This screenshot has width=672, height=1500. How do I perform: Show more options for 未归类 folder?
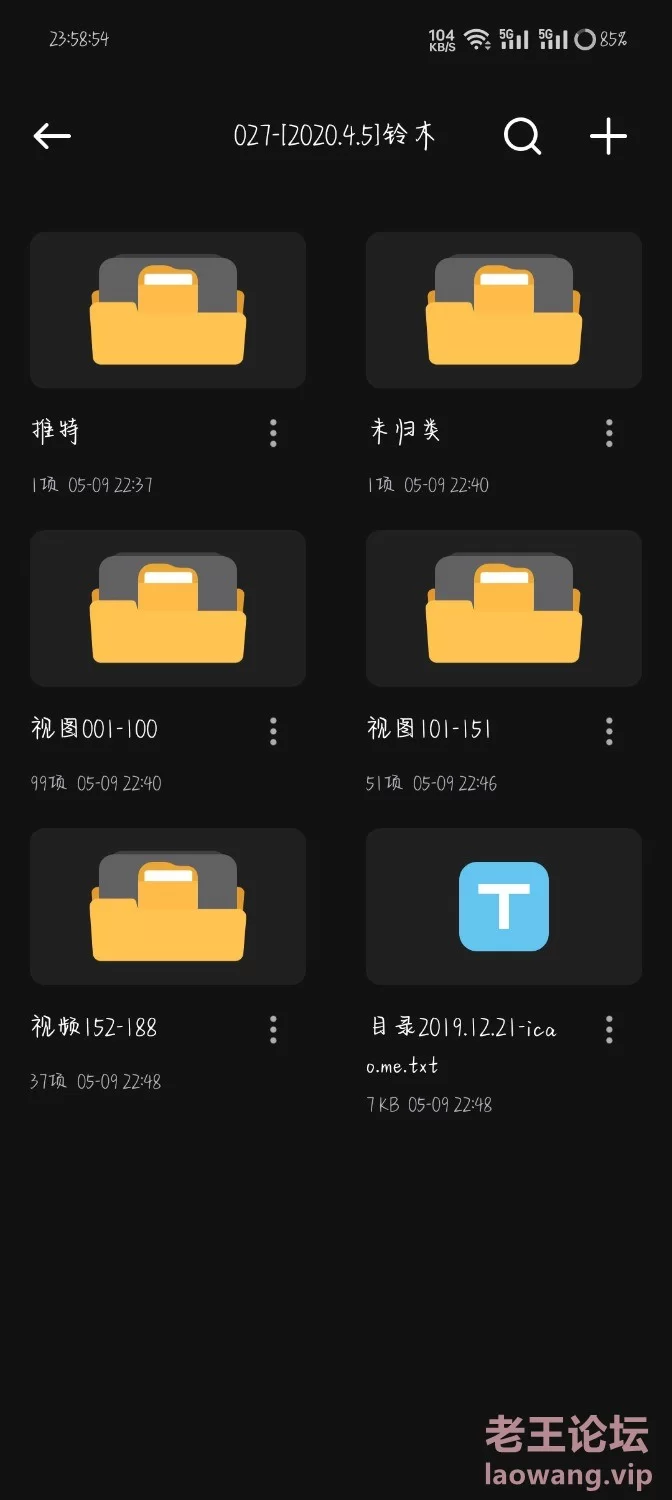pyautogui.click(x=609, y=432)
